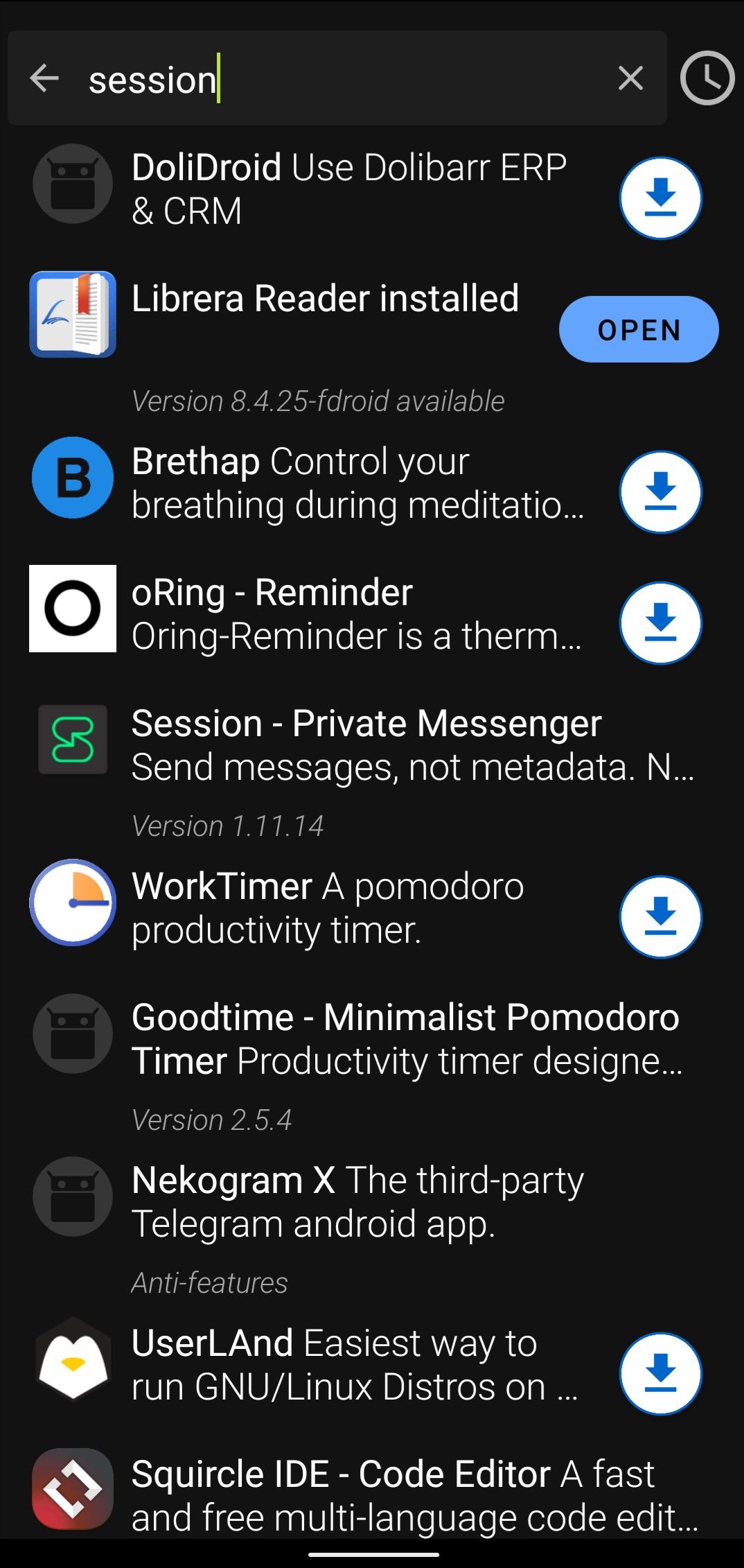
Task: Open the UserLAnd app listing
Action: pyautogui.click(x=346, y=1365)
